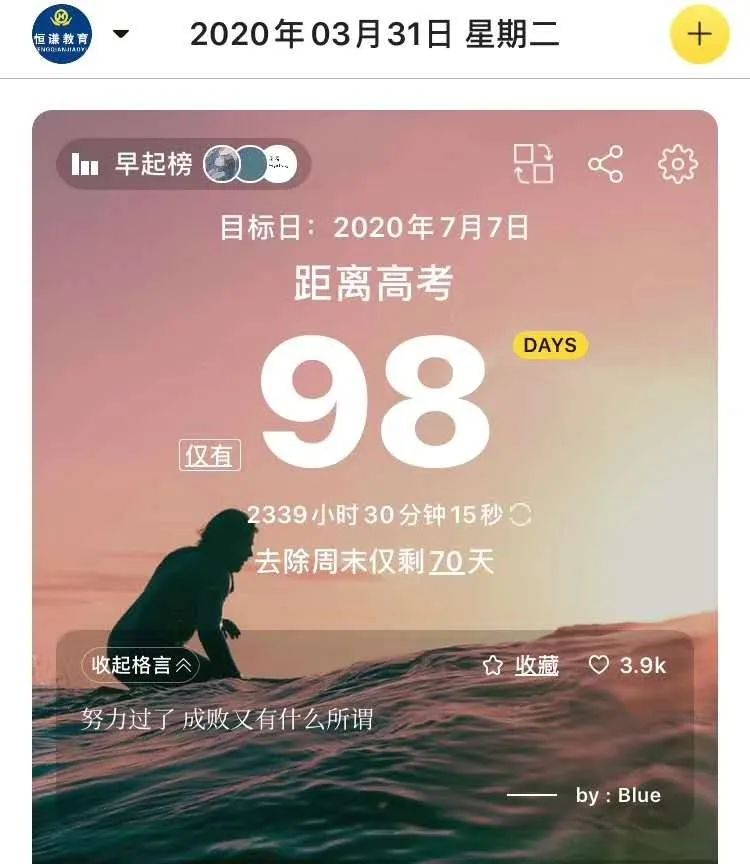Tap the underlined 仅有 label
The height and width of the screenshot is (864, 750).
point(210,455)
